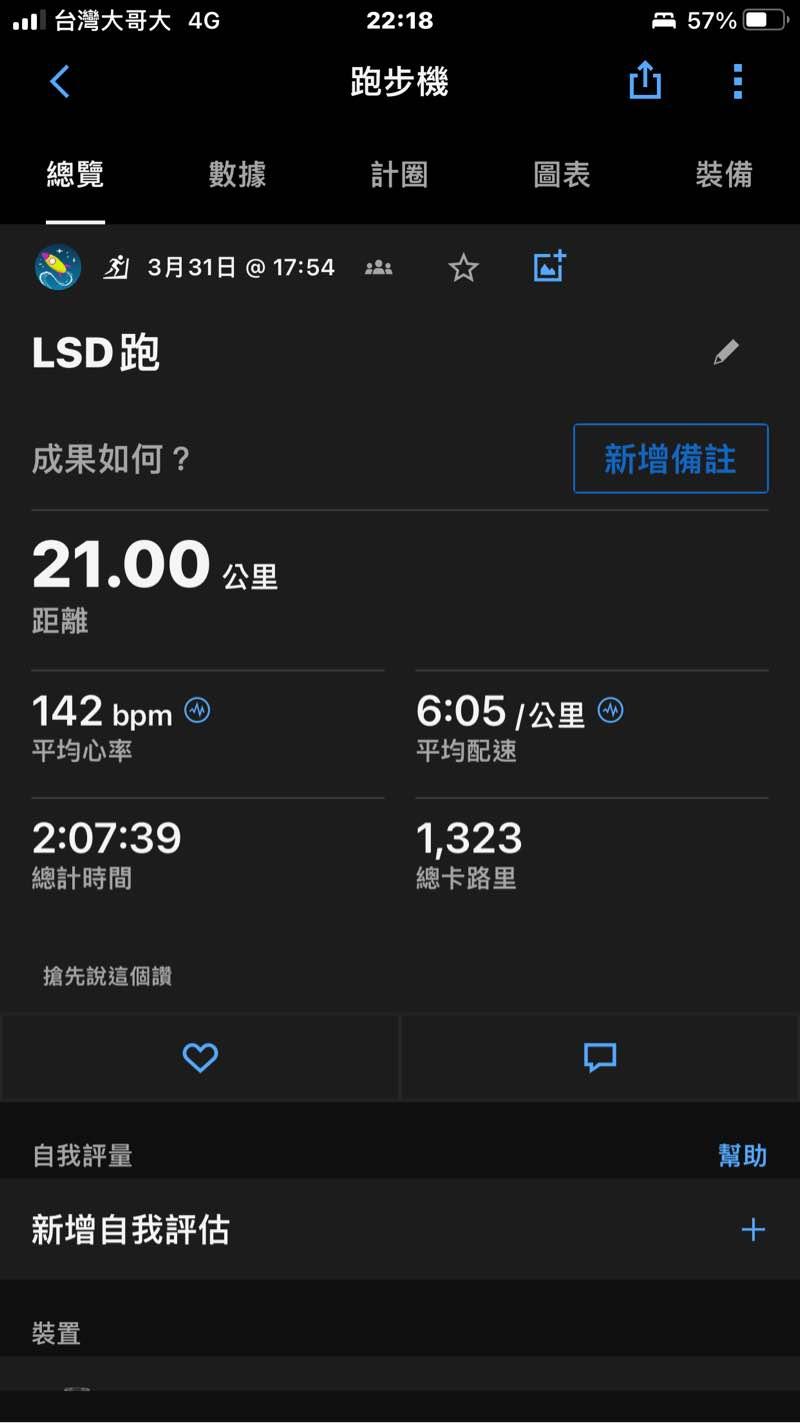Switch to the 計圈 tab
The width and height of the screenshot is (800, 1423).
(399, 175)
